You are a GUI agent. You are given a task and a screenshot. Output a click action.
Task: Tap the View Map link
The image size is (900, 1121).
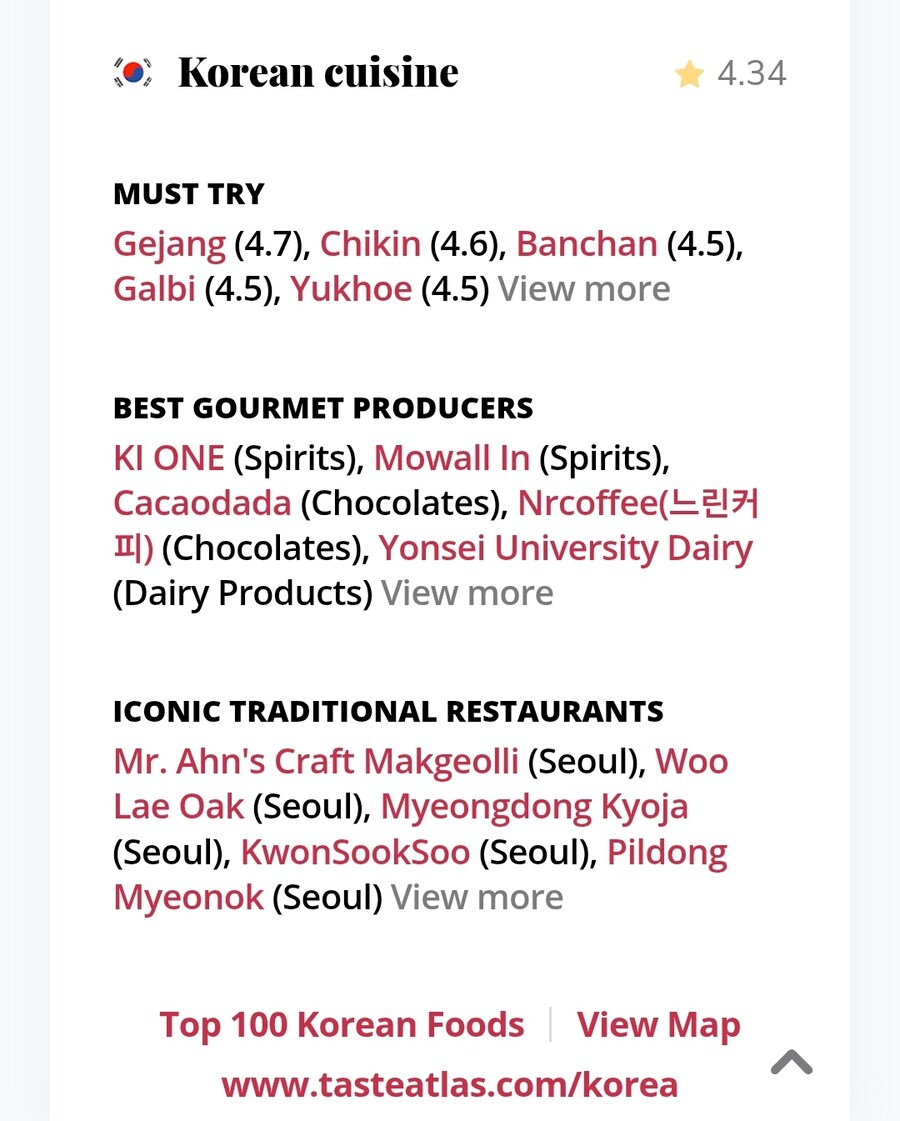(658, 1025)
